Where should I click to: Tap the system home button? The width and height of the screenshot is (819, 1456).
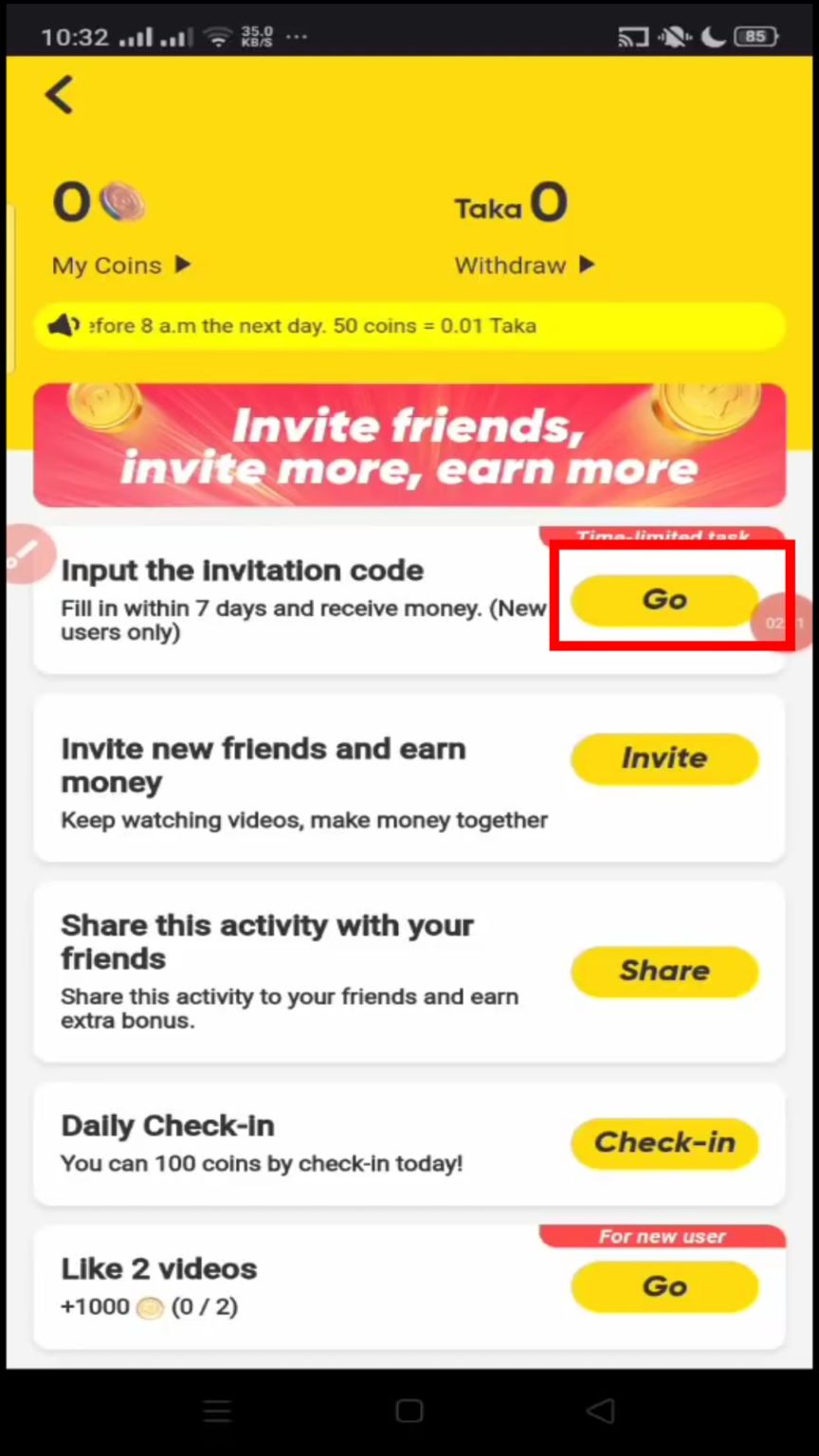coord(409,1410)
